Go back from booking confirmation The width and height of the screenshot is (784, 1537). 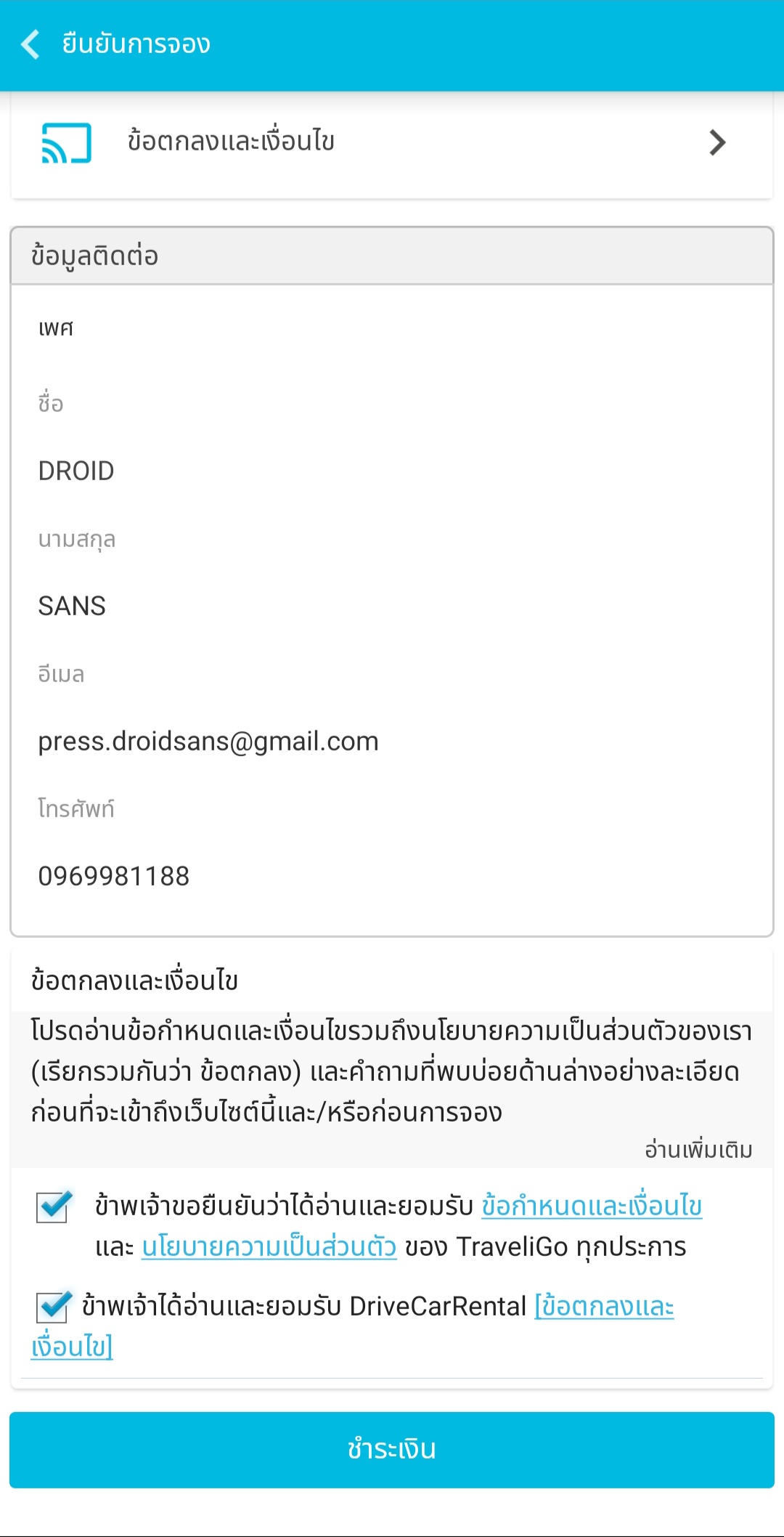[30, 44]
